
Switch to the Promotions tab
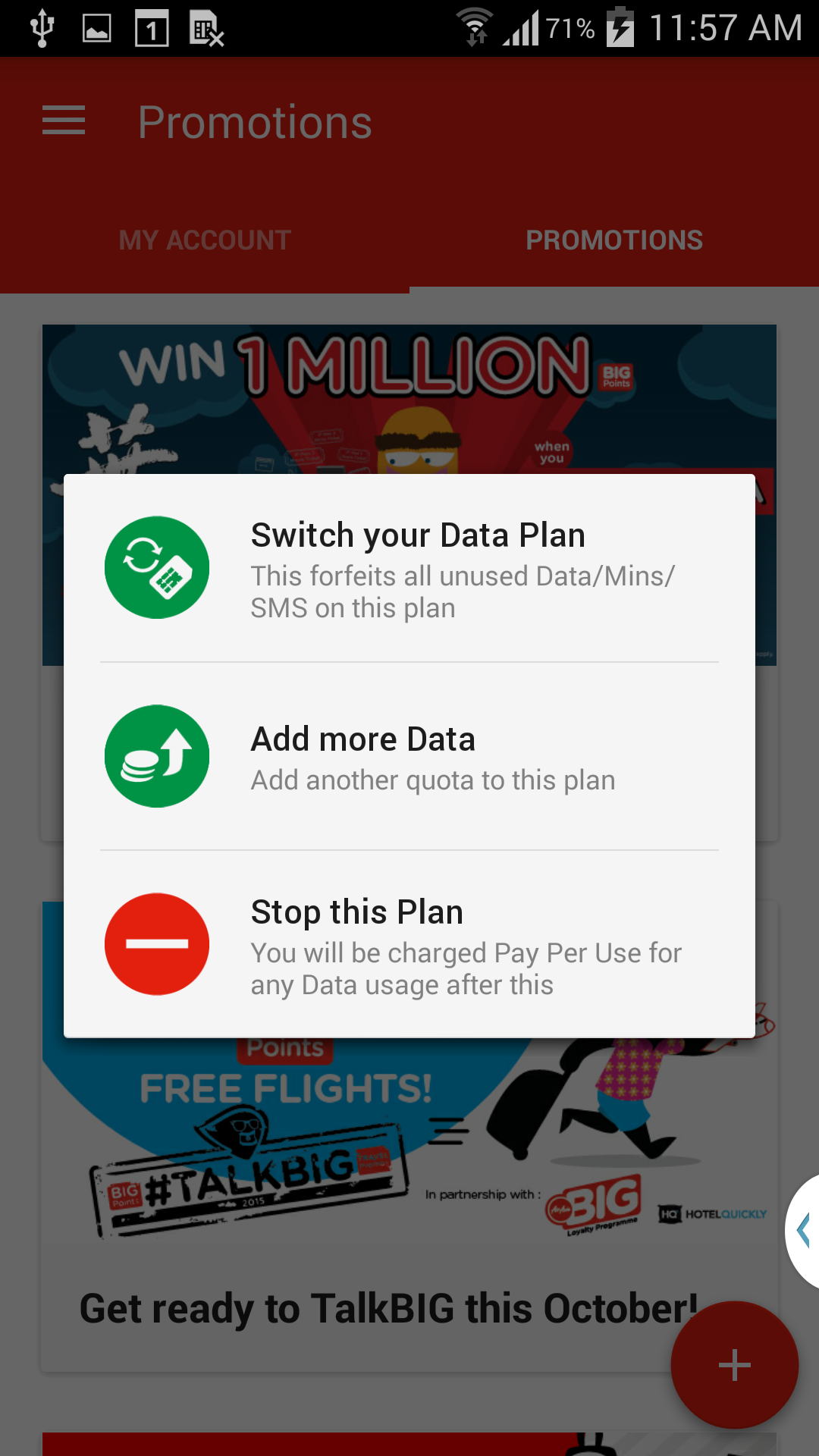(614, 240)
